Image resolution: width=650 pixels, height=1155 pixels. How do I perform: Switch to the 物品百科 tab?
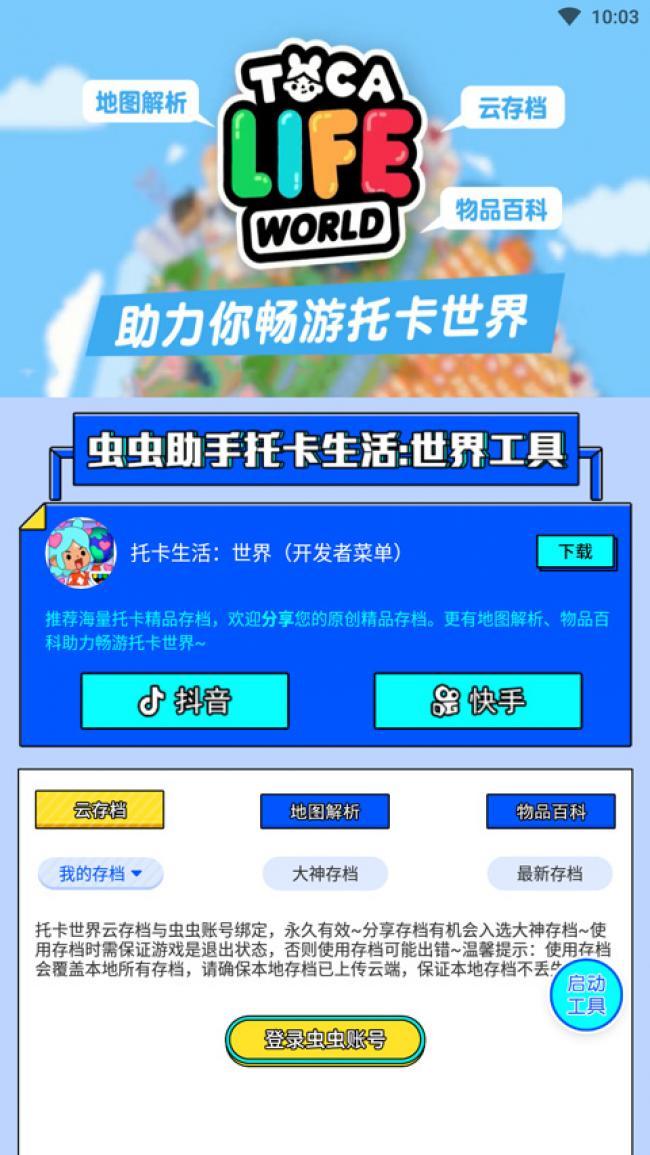coord(551,812)
